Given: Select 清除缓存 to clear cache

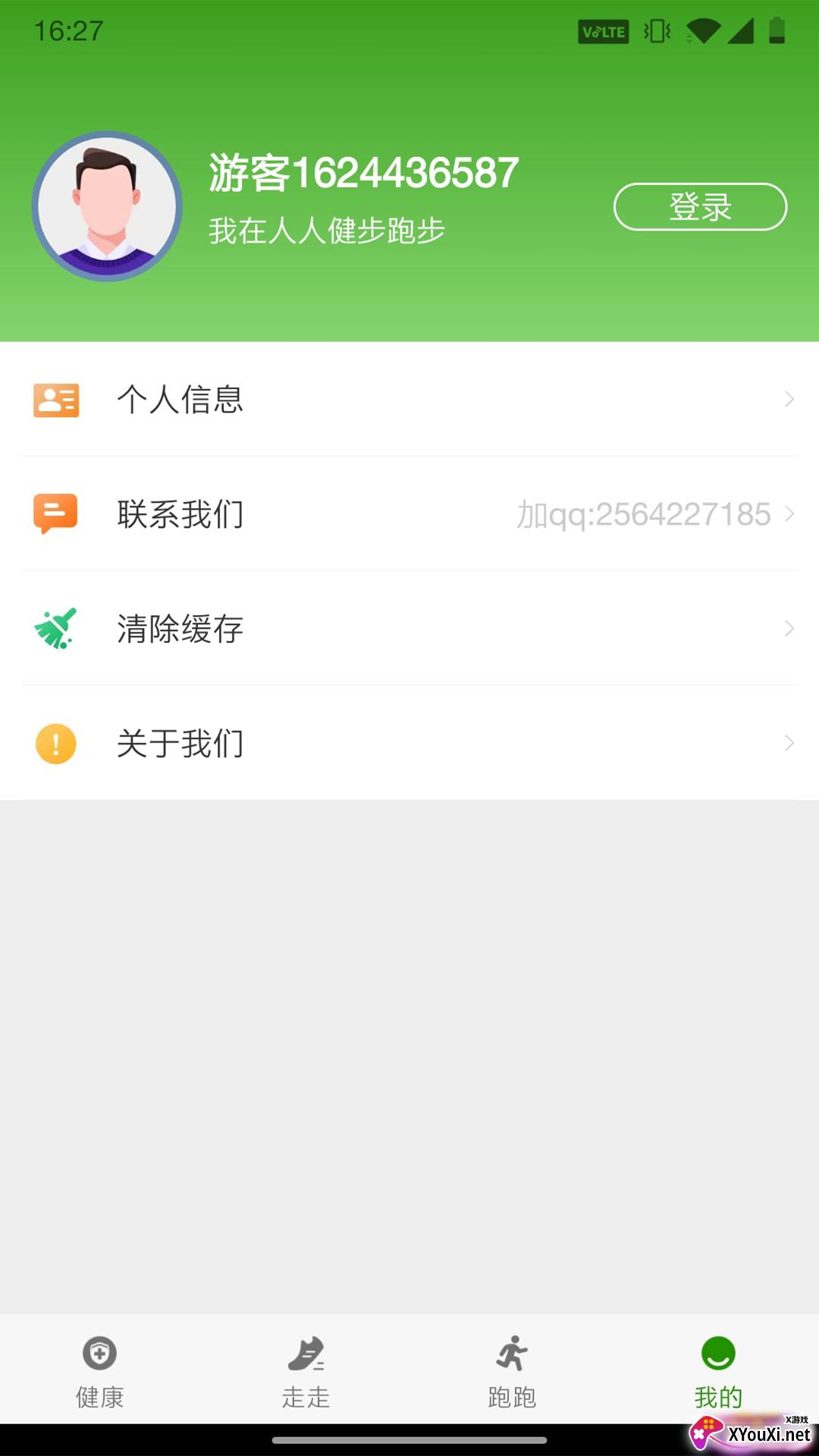Looking at the screenshot, I should (x=409, y=628).
